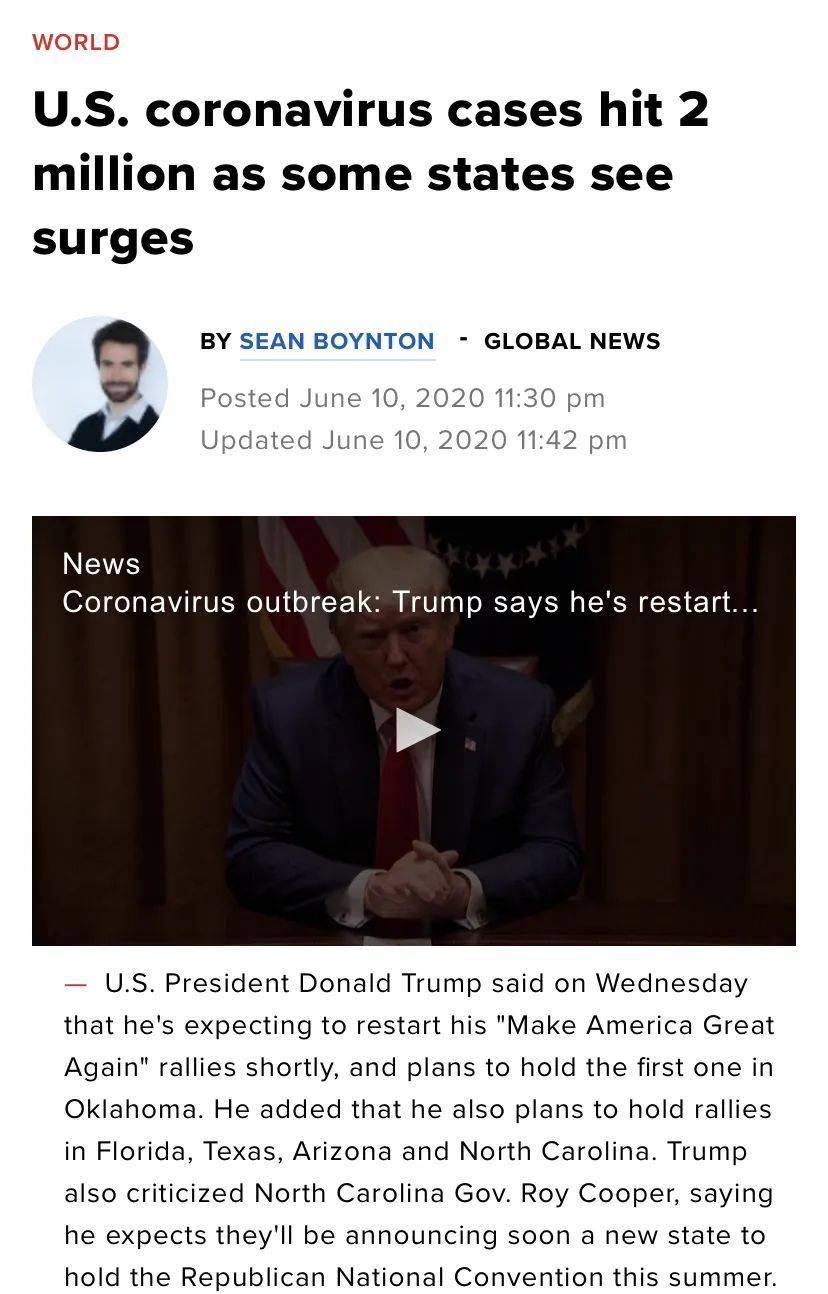Open author Sean Boynton's profile link
Screen dimensions: 828x1294
pos(337,341)
